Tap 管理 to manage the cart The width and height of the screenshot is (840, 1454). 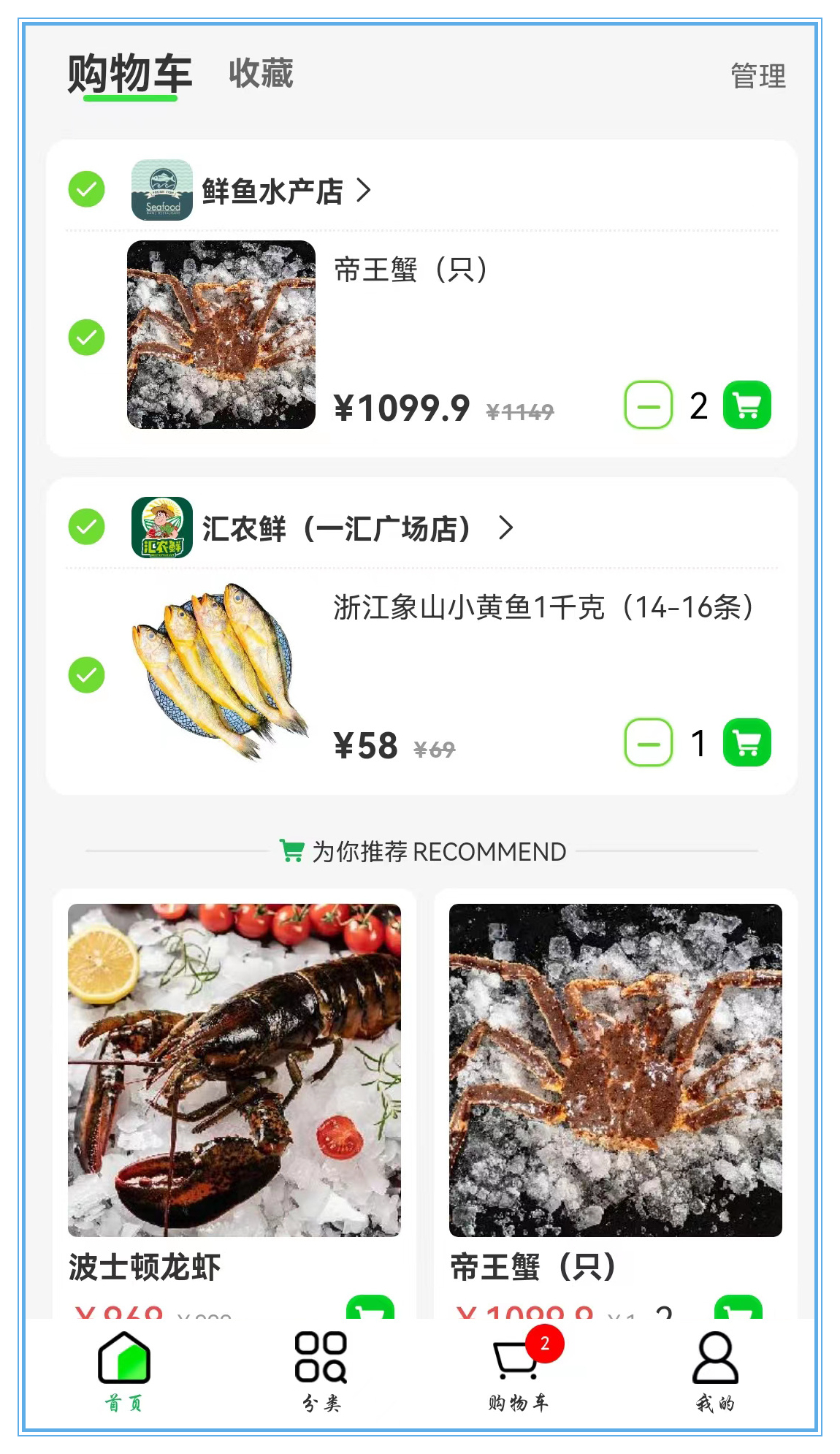758,76
